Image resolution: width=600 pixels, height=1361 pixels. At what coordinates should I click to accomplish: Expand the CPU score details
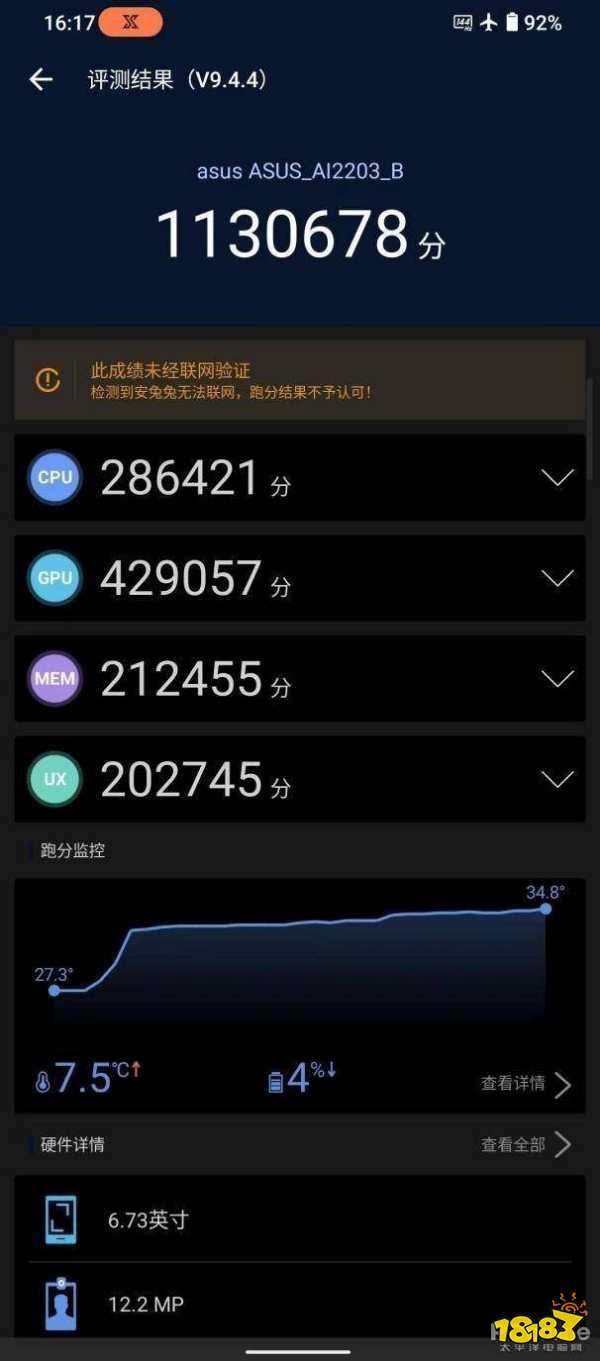tap(557, 478)
